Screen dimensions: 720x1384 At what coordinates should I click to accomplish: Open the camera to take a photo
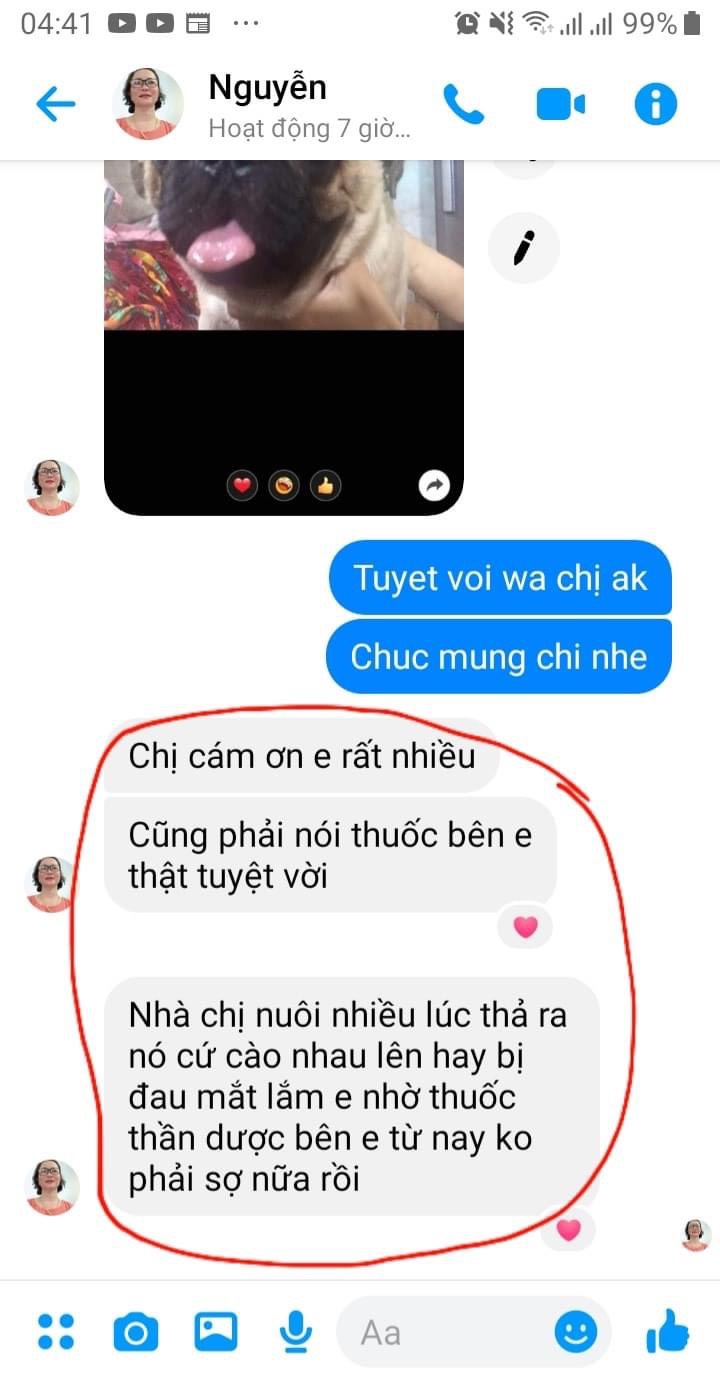pos(135,1332)
